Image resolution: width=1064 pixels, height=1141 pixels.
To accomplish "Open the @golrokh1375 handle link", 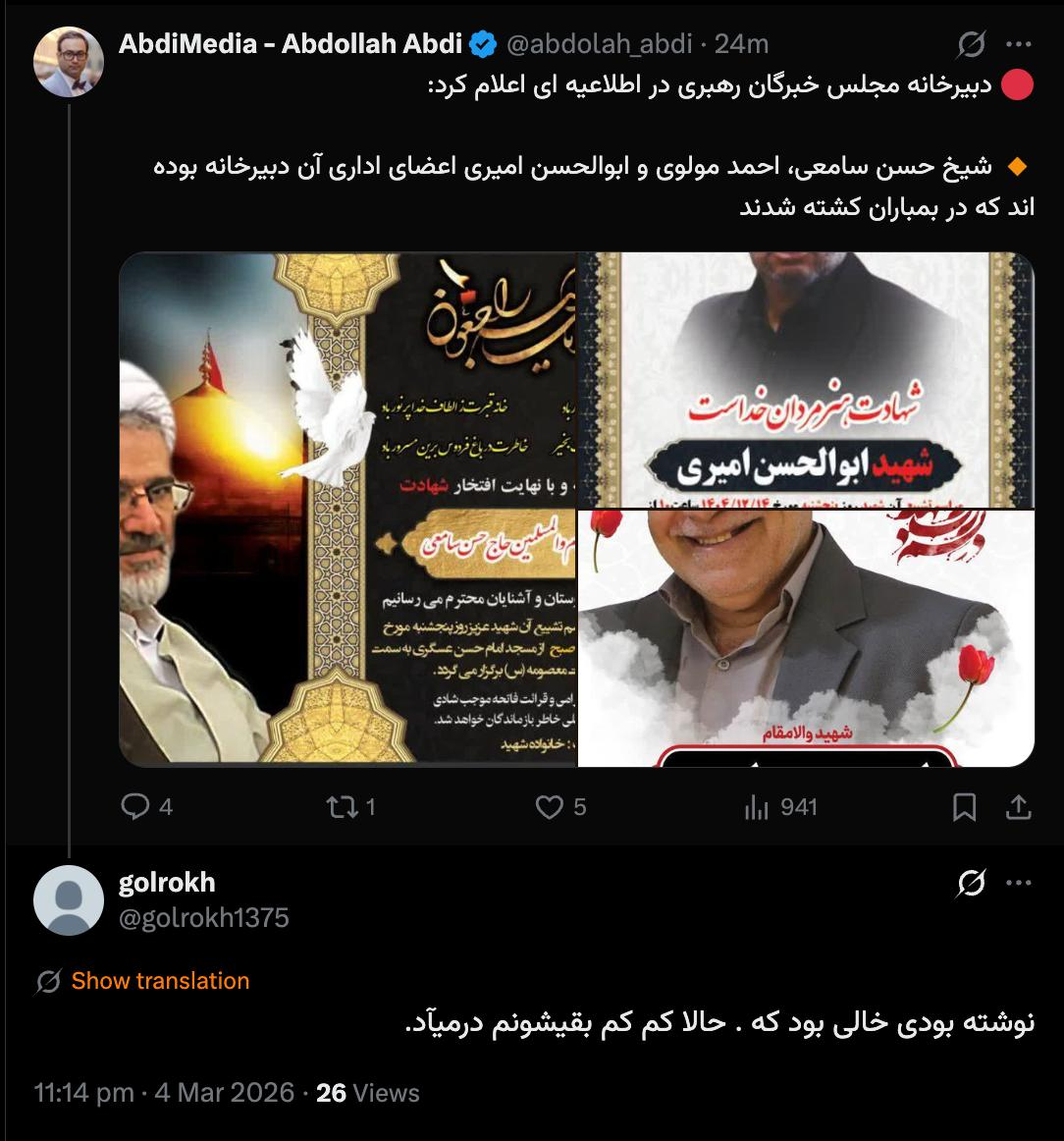I will pyautogui.click(x=203, y=918).
